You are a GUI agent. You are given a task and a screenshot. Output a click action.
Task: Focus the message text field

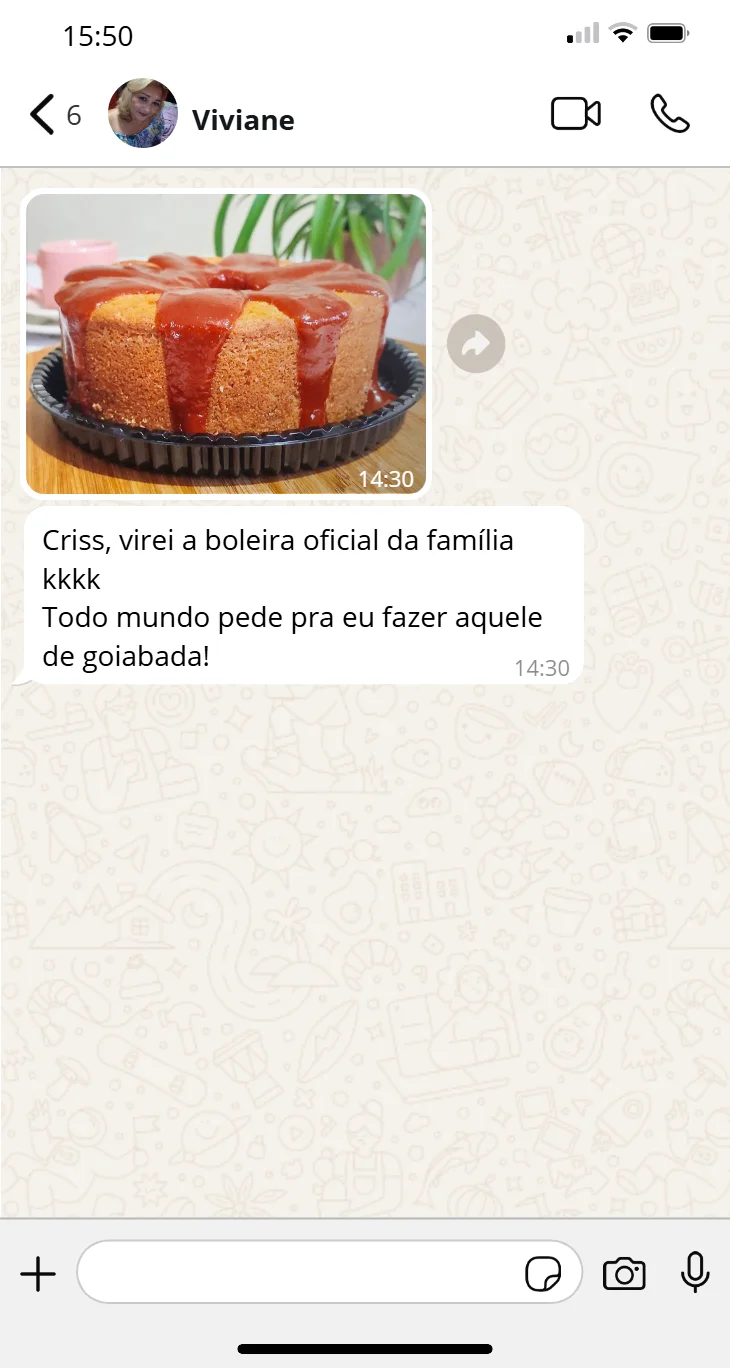[x=300, y=1273]
